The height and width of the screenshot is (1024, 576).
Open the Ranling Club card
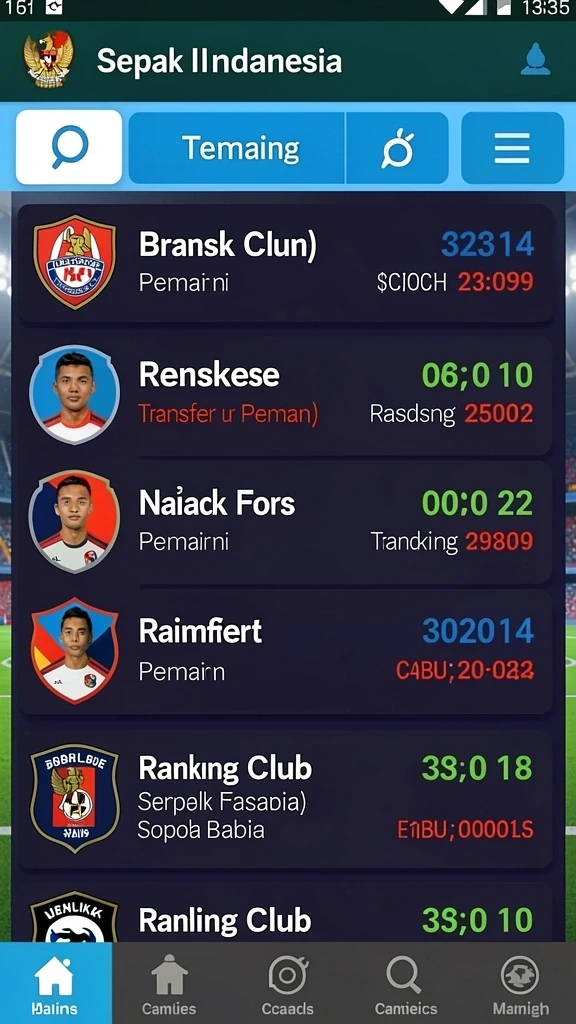[x=285, y=912]
